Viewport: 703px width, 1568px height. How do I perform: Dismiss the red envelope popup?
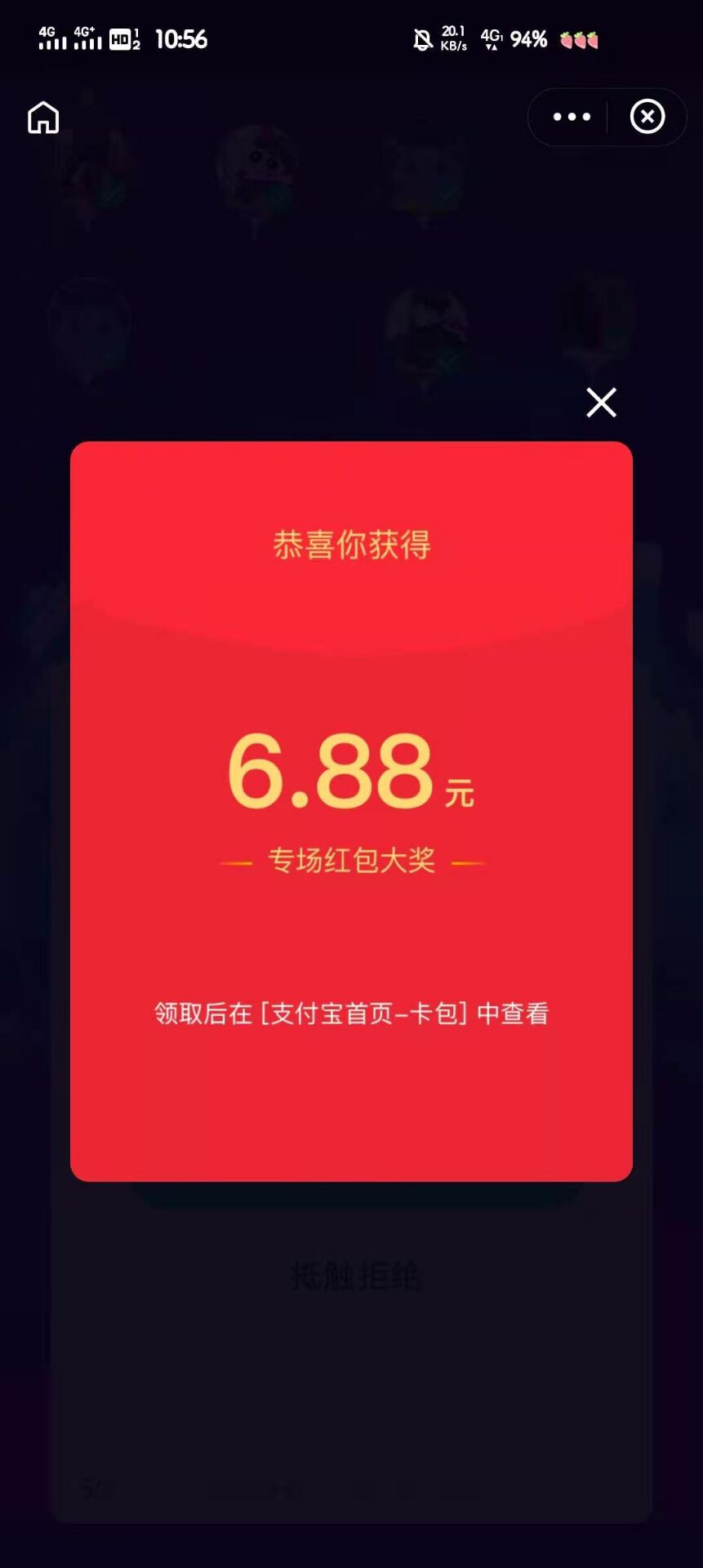tap(601, 402)
